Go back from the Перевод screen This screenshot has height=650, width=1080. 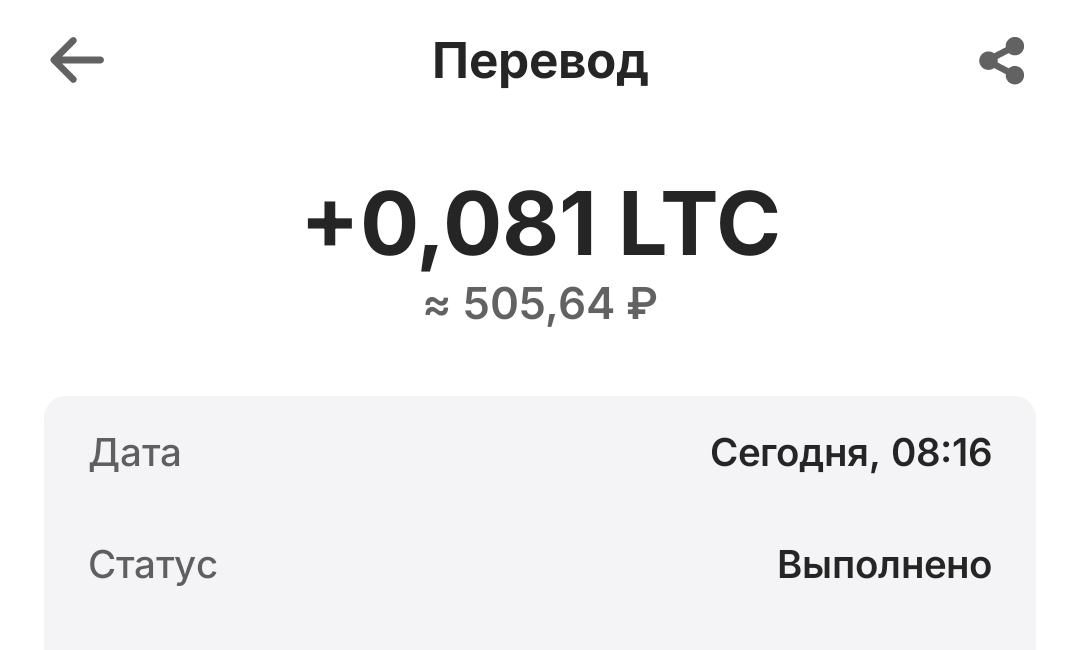[77, 61]
